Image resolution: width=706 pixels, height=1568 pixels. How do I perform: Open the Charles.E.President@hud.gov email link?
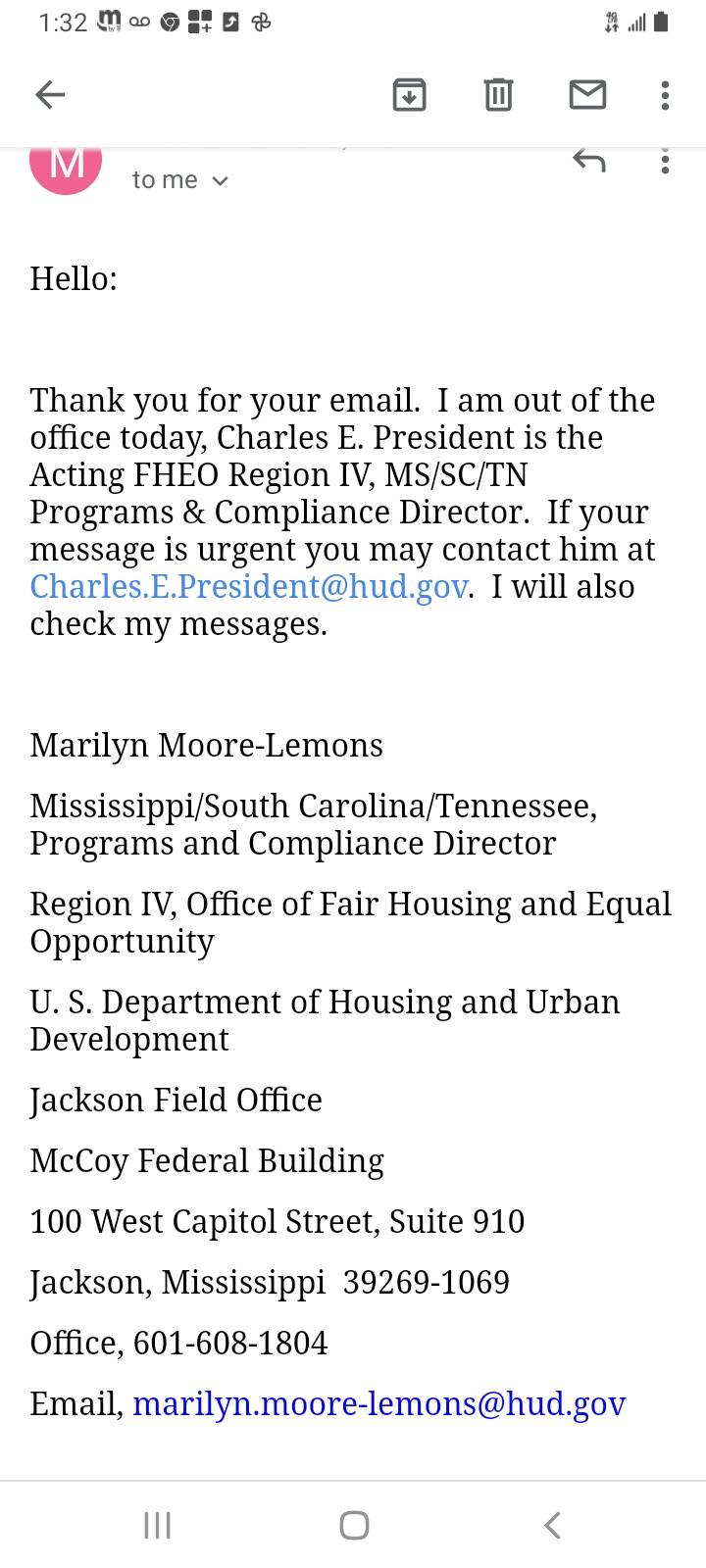[x=248, y=586]
